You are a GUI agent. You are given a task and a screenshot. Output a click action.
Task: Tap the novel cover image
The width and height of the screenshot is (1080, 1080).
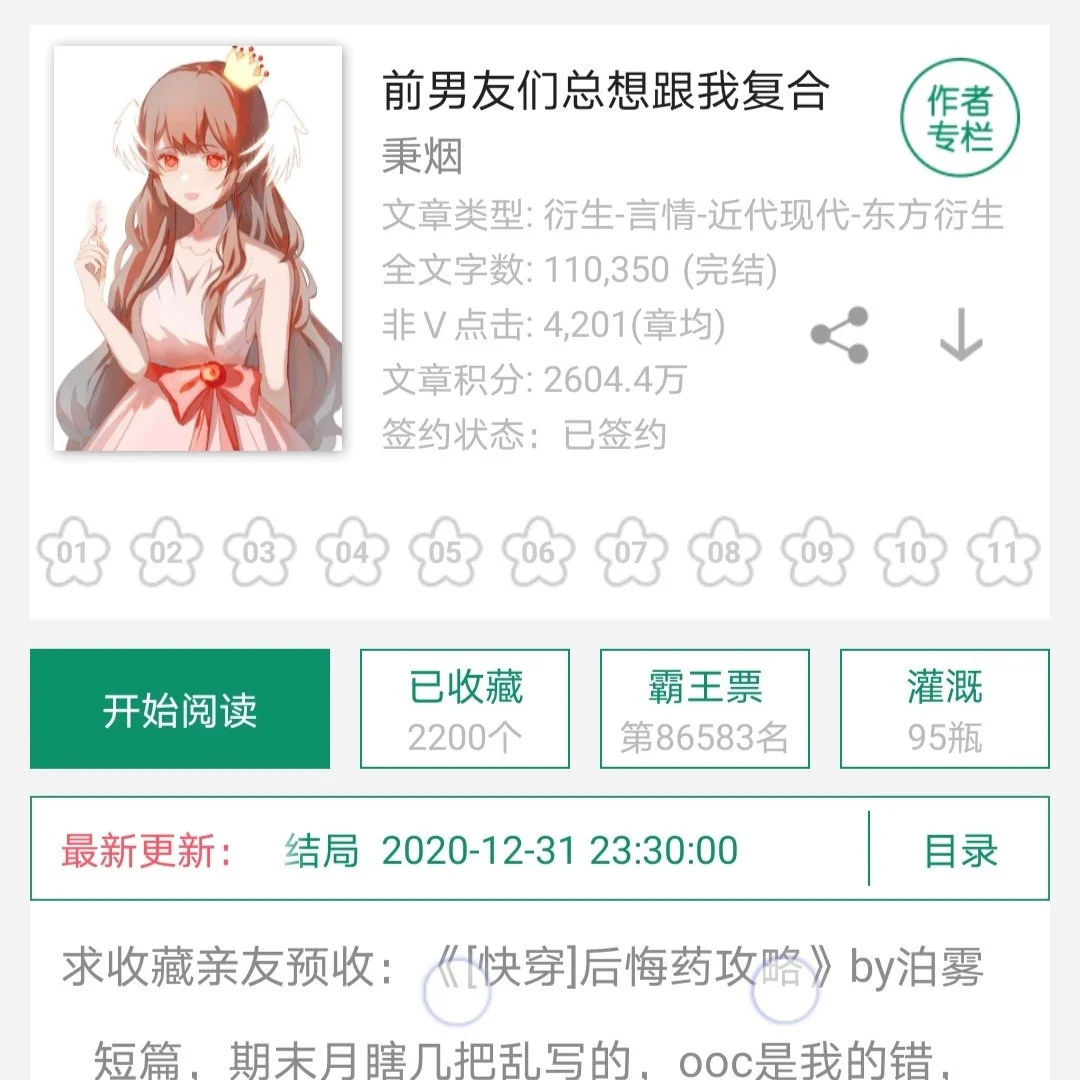click(x=198, y=249)
